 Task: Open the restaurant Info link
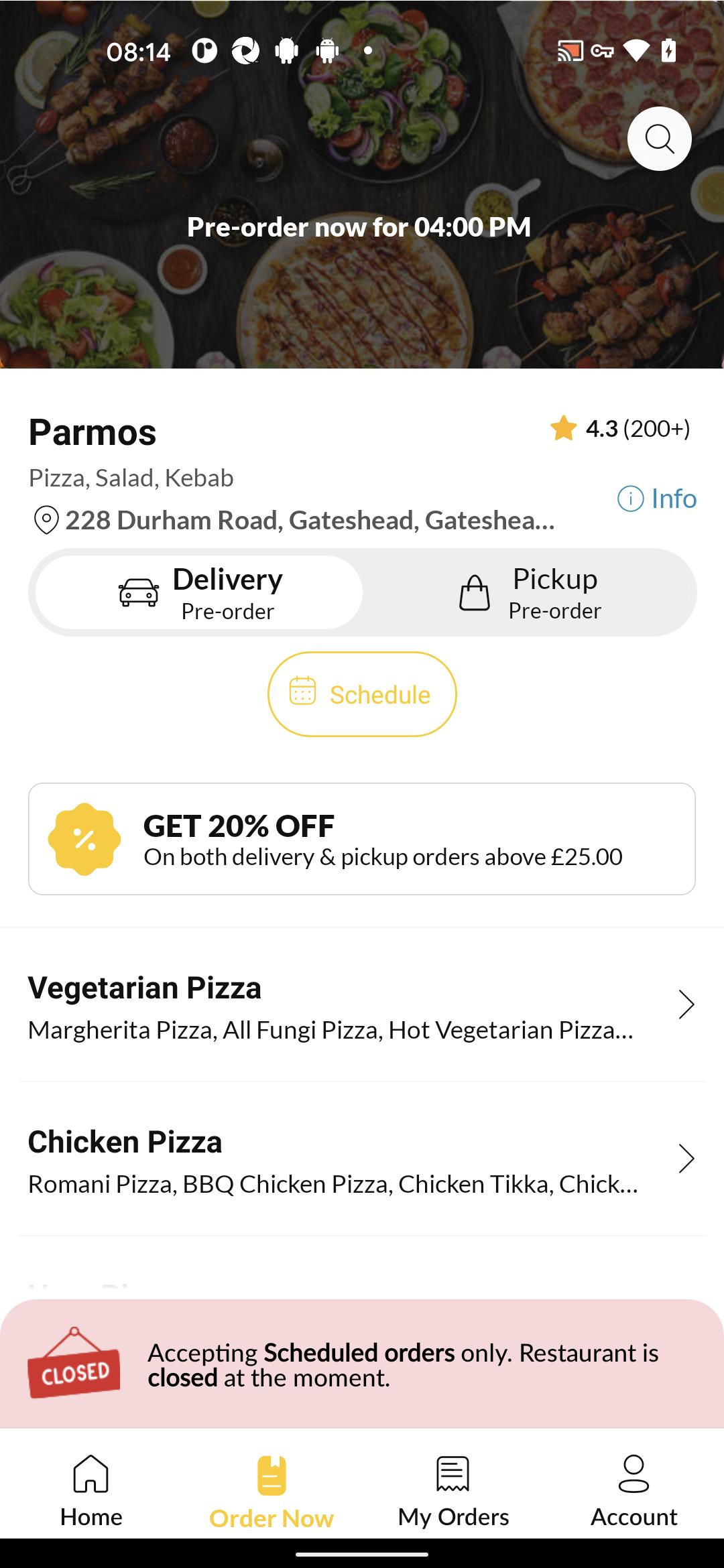[x=657, y=499]
